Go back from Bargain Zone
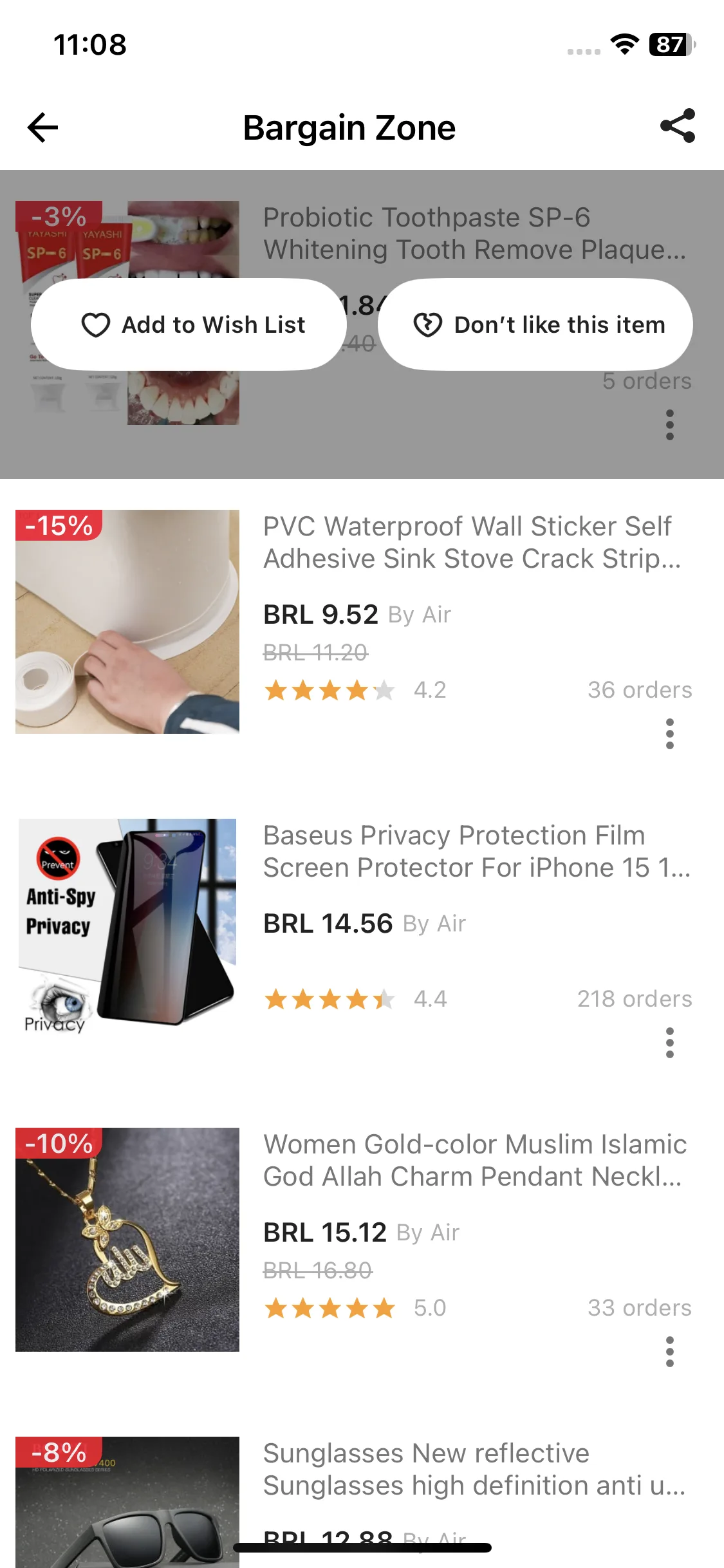The width and height of the screenshot is (724, 1568). [x=42, y=127]
